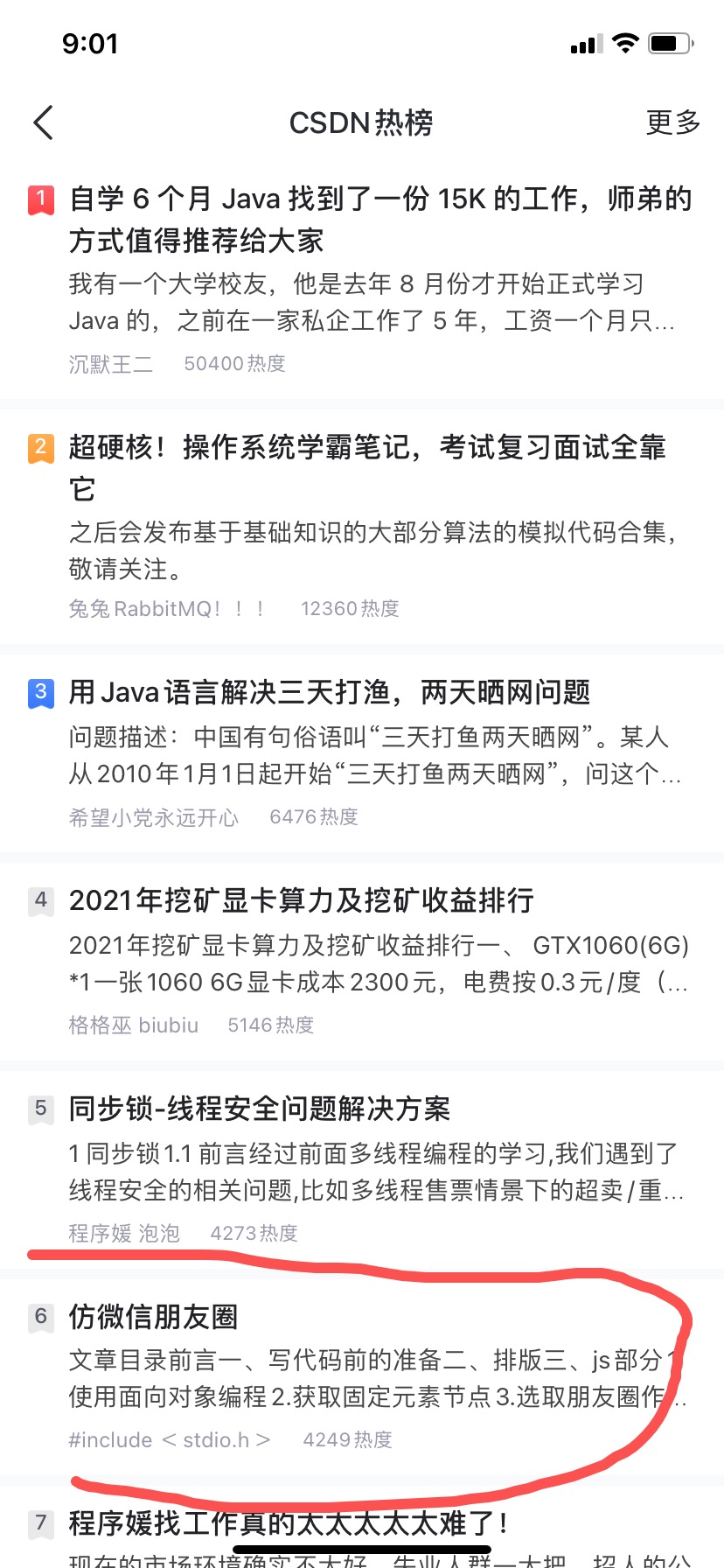Tap the battery indicator in status bar
This screenshot has height=1568, width=724.
pyautogui.click(x=672, y=44)
